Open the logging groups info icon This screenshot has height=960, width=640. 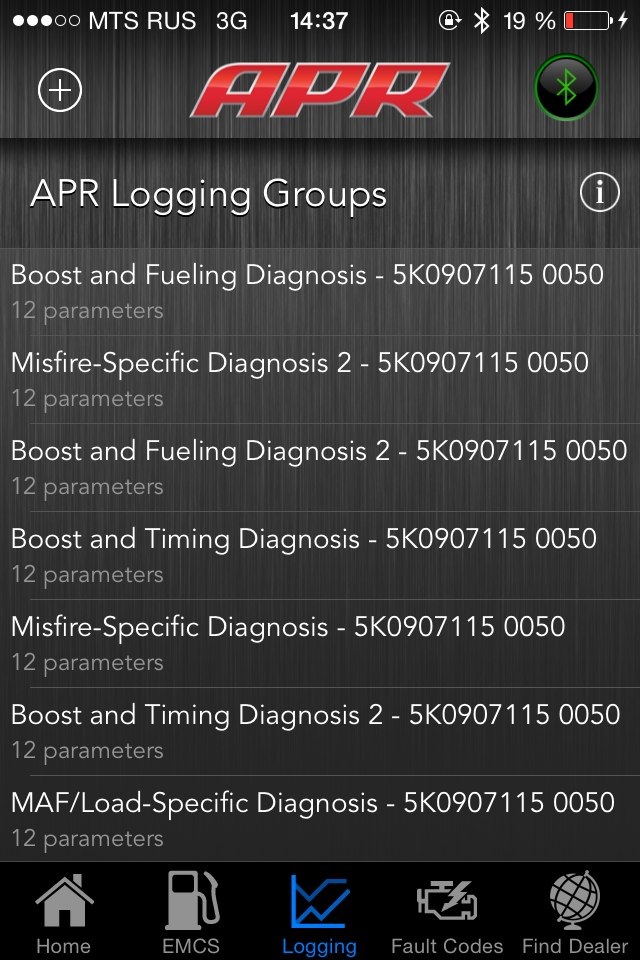pyautogui.click(x=599, y=192)
